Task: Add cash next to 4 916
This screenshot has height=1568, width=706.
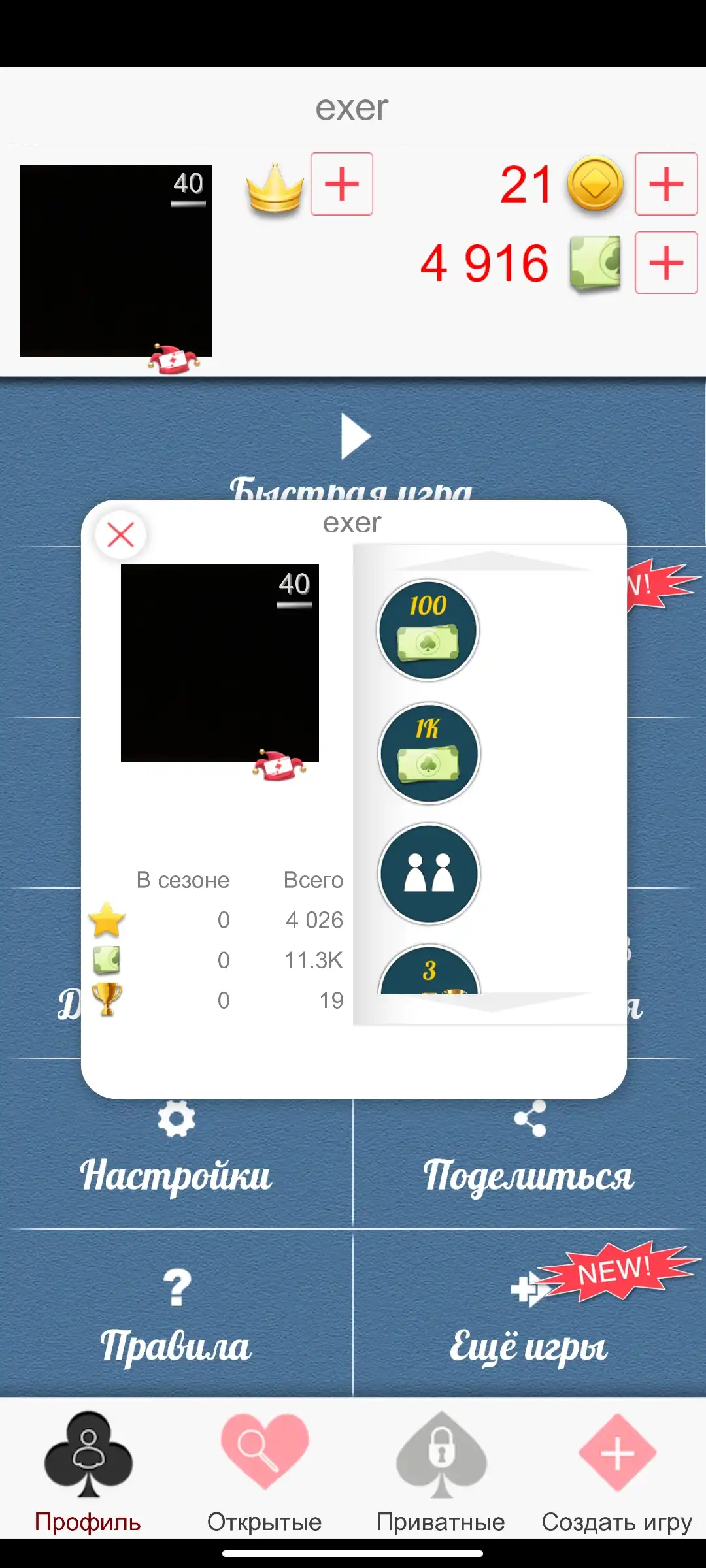Action: (666, 263)
